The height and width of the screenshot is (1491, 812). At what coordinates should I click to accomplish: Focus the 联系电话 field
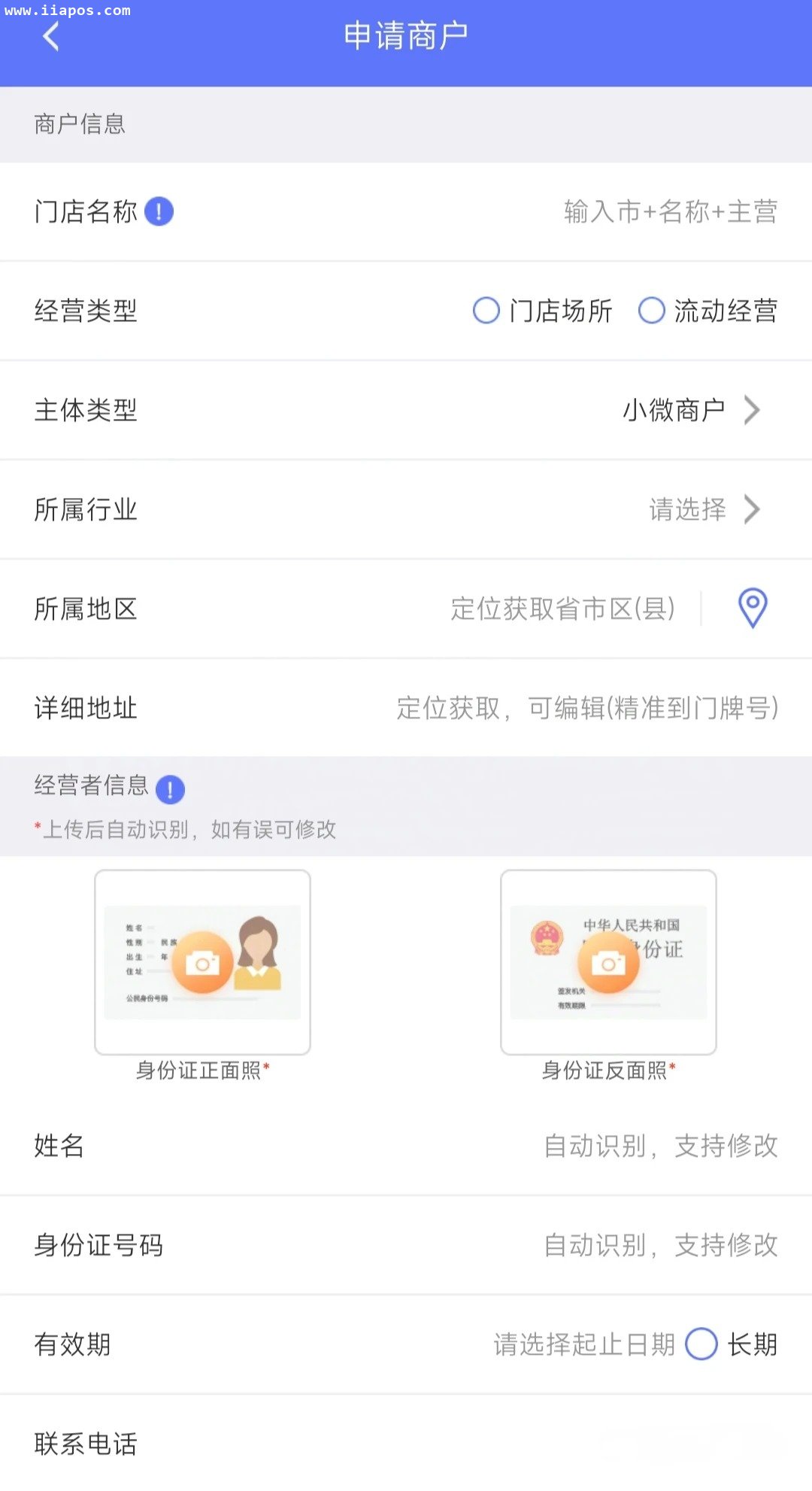[x=601, y=1444]
